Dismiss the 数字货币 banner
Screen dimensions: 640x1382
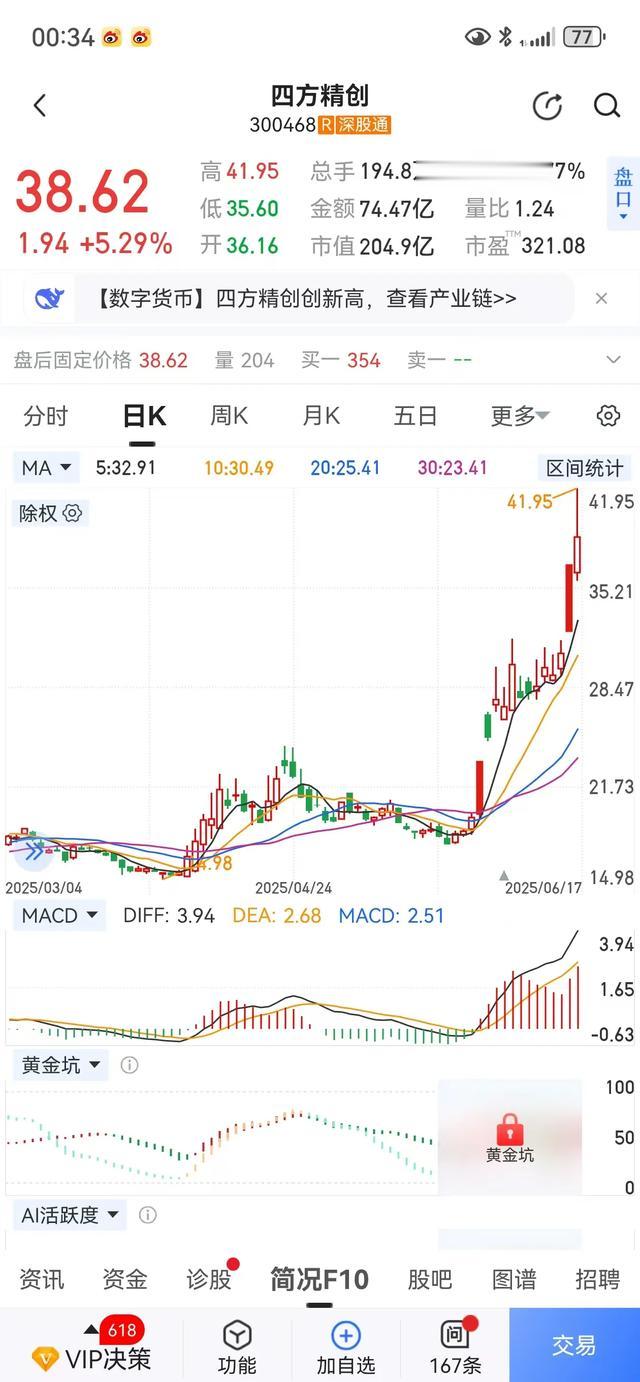[x=601, y=298]
